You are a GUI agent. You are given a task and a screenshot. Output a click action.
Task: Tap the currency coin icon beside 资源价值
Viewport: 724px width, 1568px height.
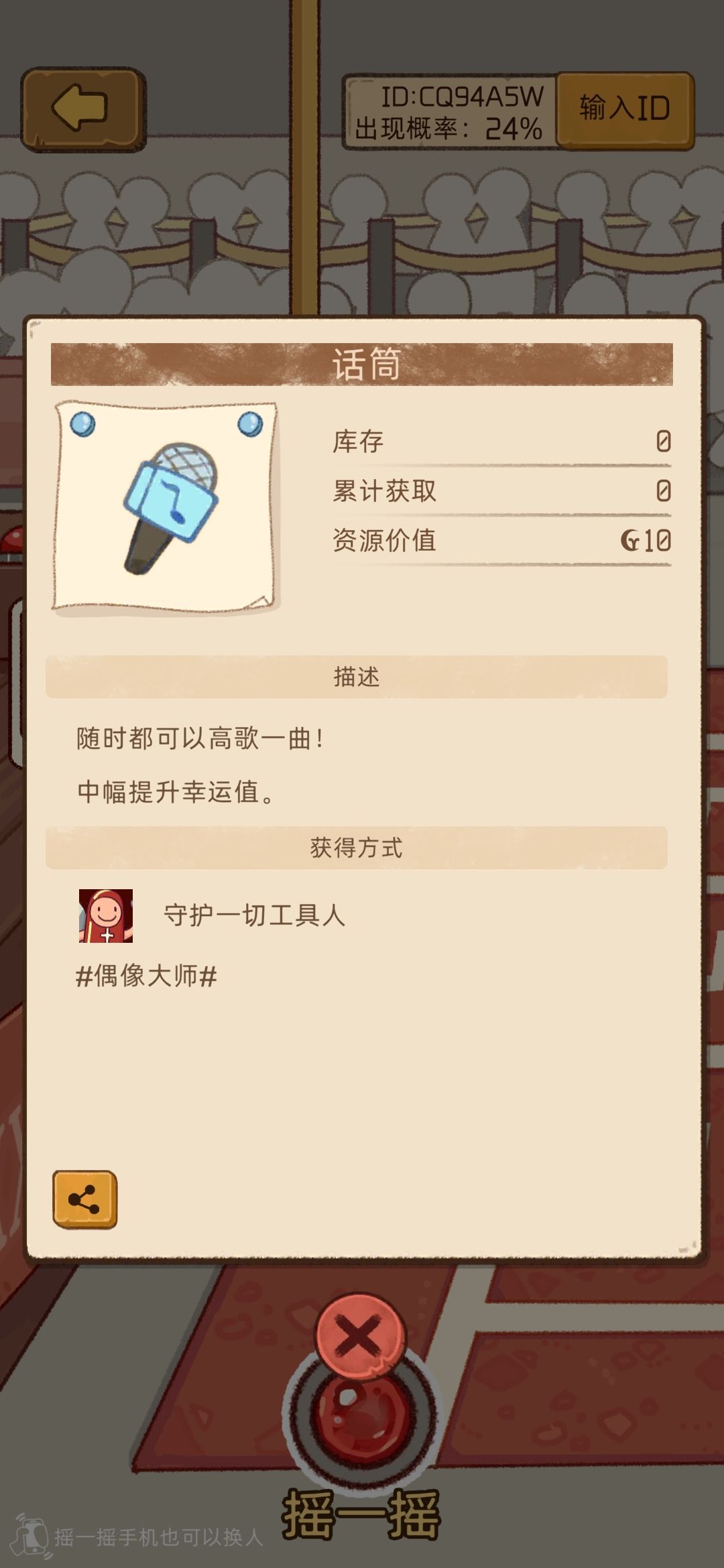click(631, 540)
